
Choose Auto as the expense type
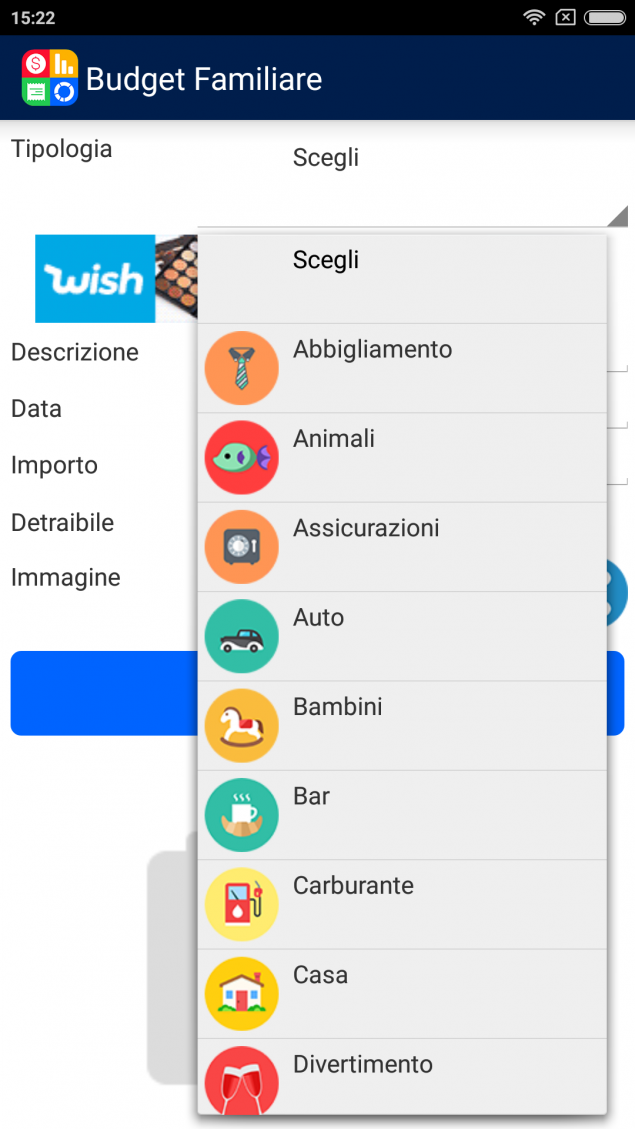coord(402,636)
